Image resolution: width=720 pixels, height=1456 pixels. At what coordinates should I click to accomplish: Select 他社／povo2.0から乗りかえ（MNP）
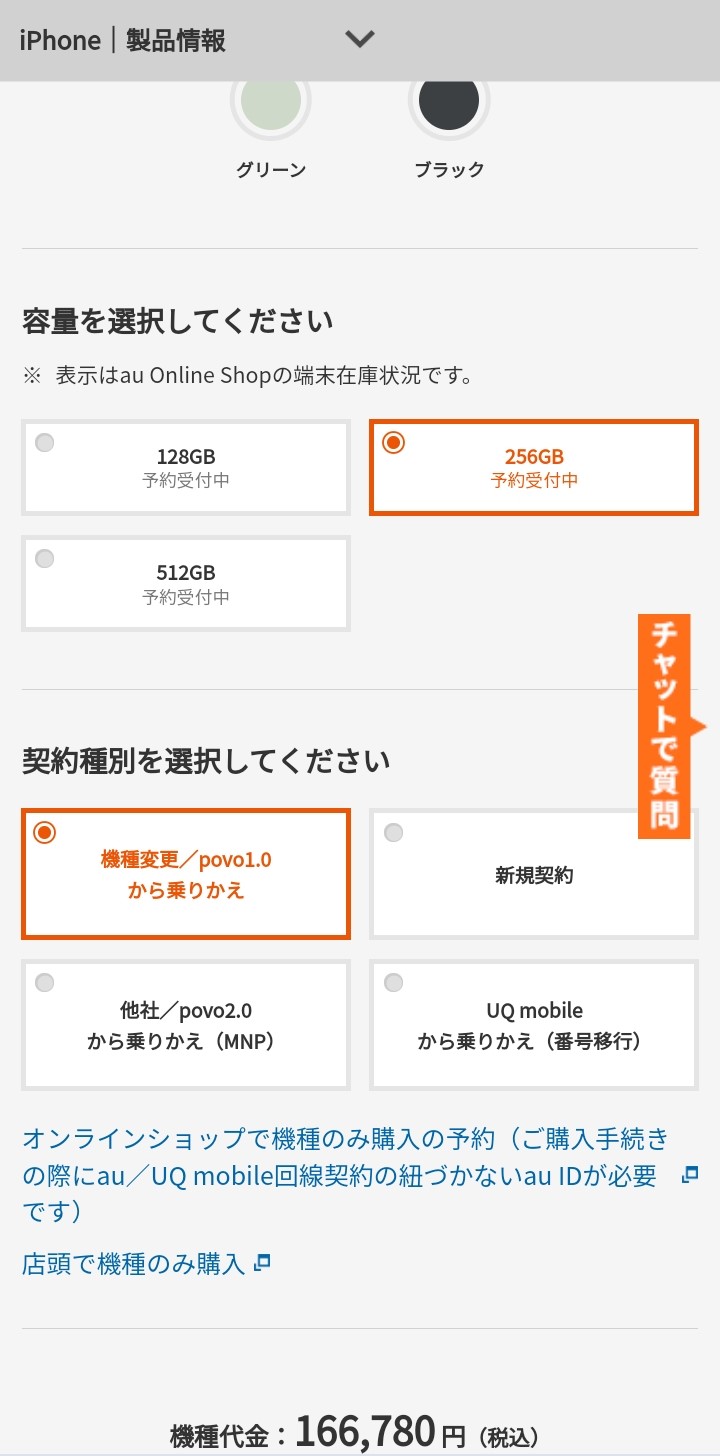point(186,1025)
